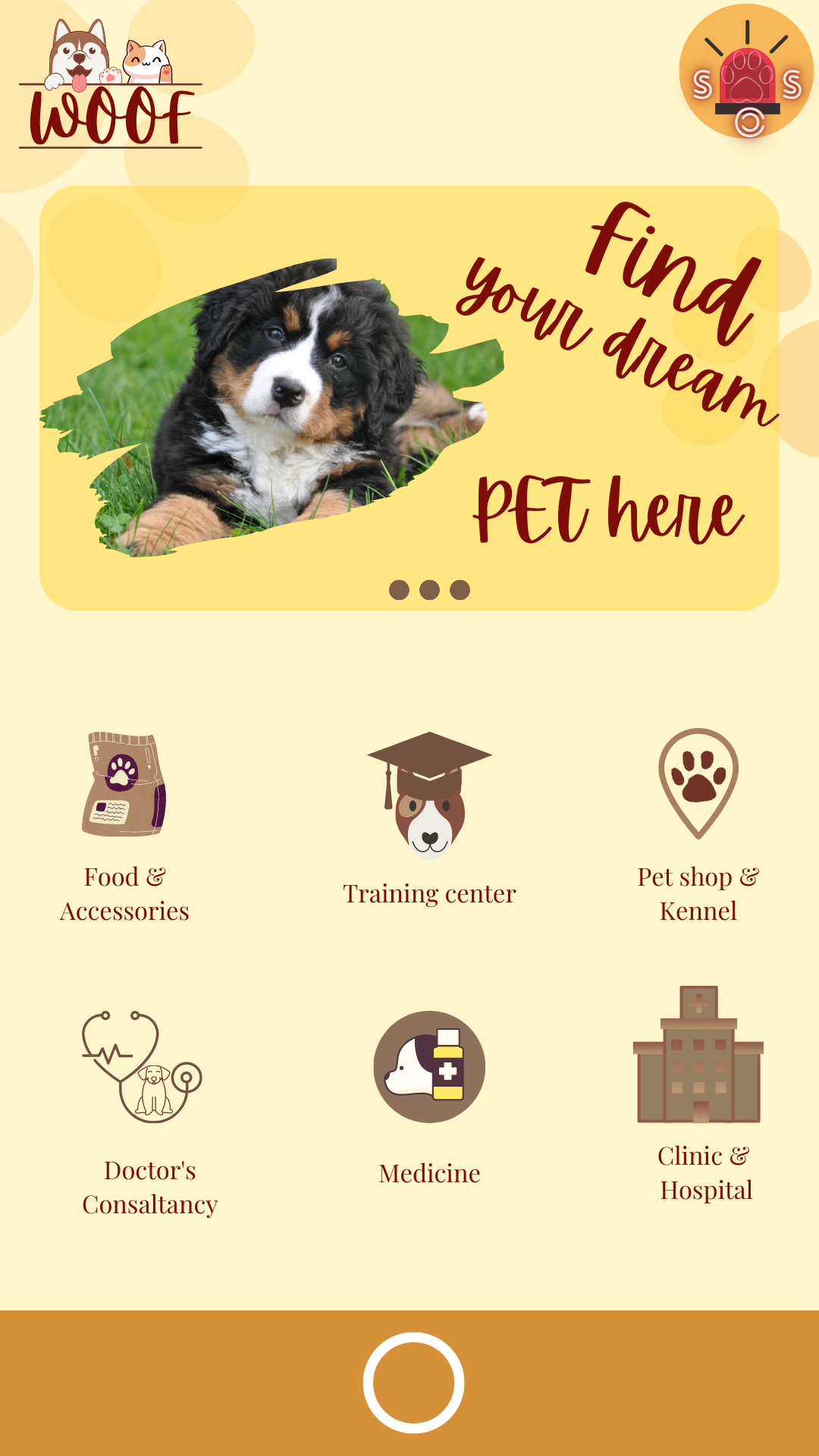Click the Training center text label

click(428, 895)
